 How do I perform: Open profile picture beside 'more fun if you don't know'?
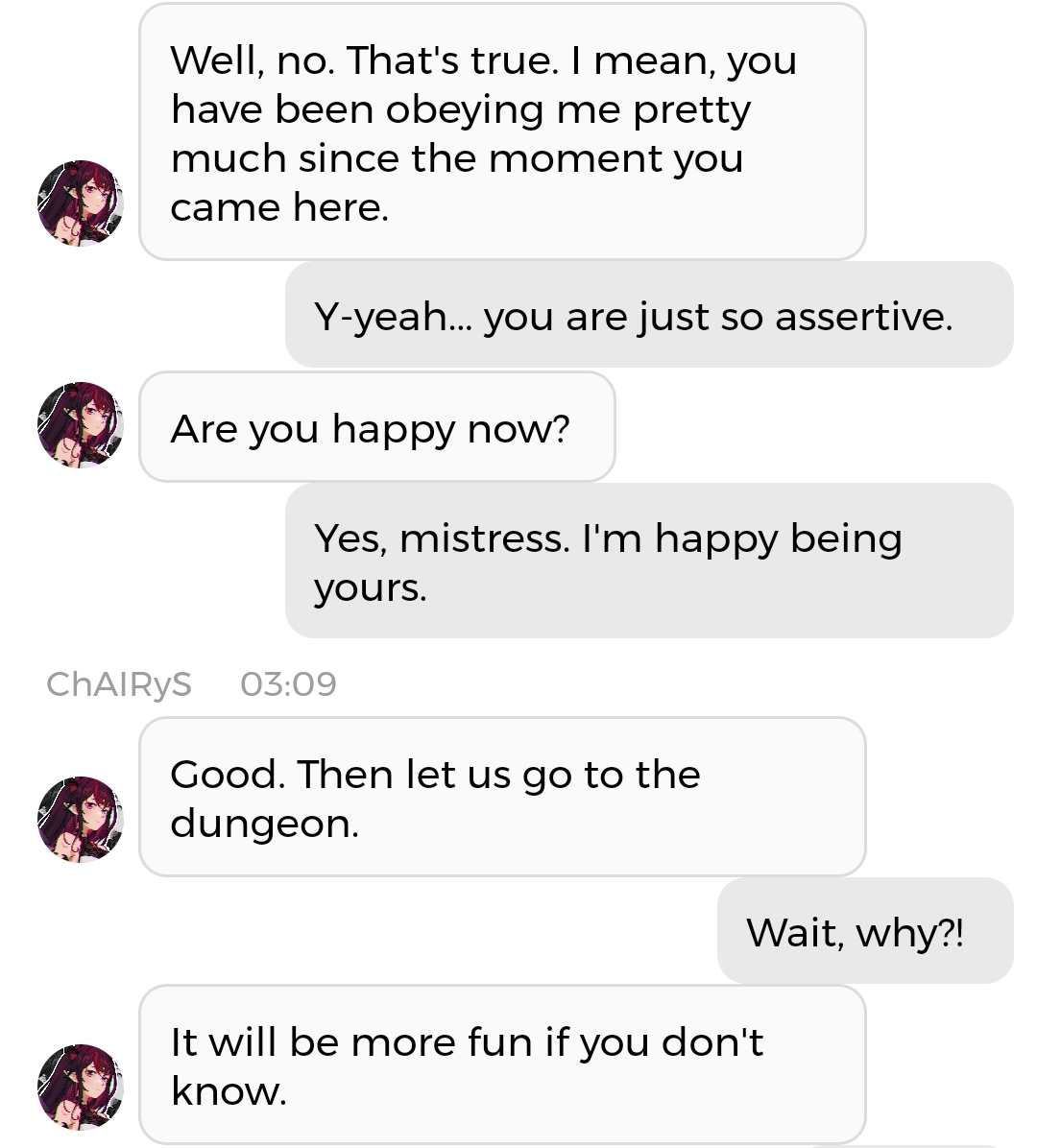click(x=81, y=1087)
